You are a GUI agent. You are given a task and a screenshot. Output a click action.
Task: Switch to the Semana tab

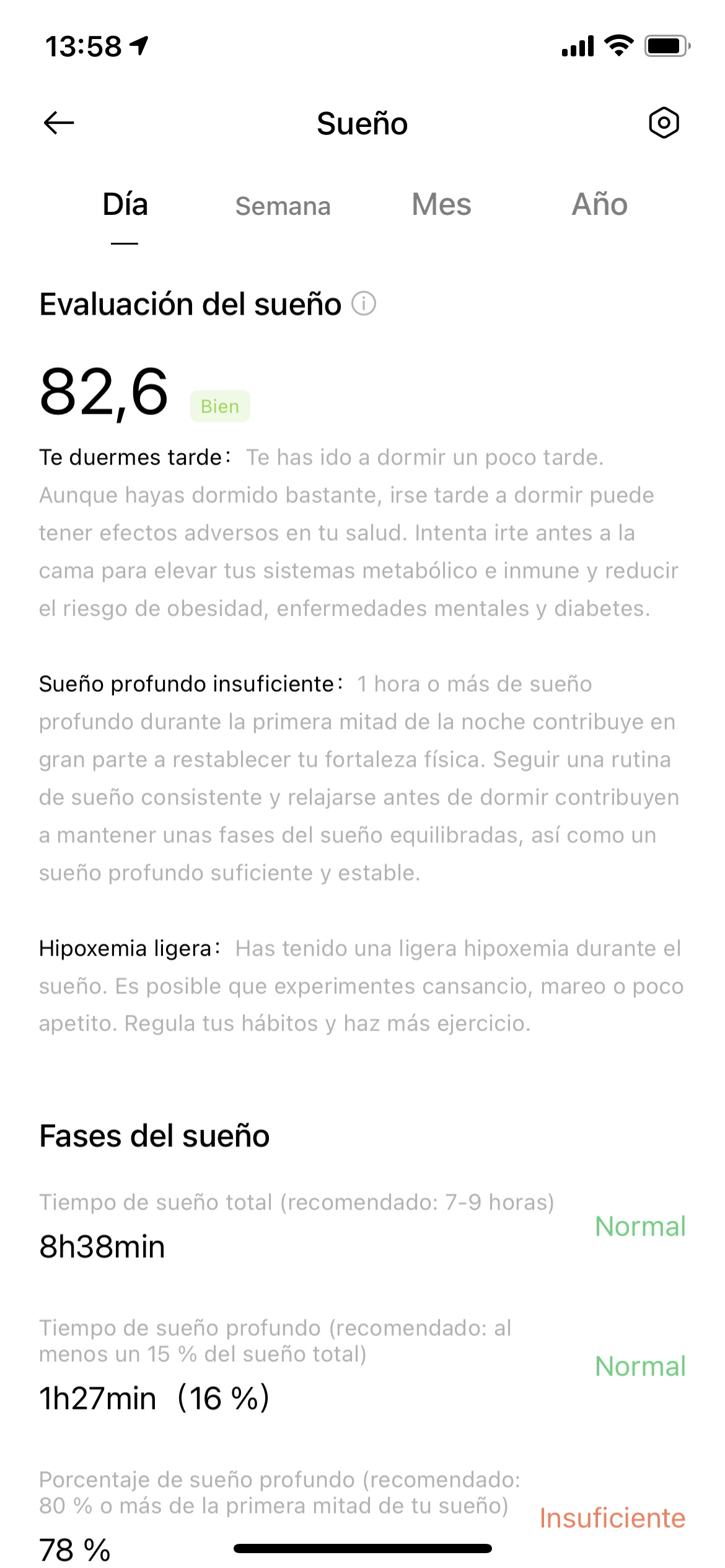(283, 206)
